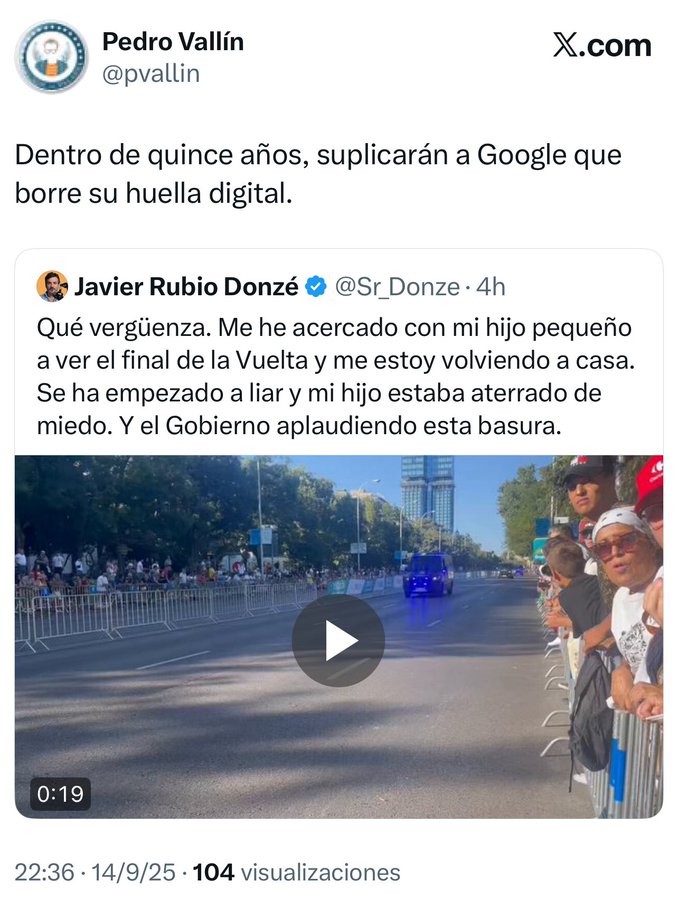Open Pedro Vallín's profile picture
This screenshot has height=900, width=678.
pos(52,58)
